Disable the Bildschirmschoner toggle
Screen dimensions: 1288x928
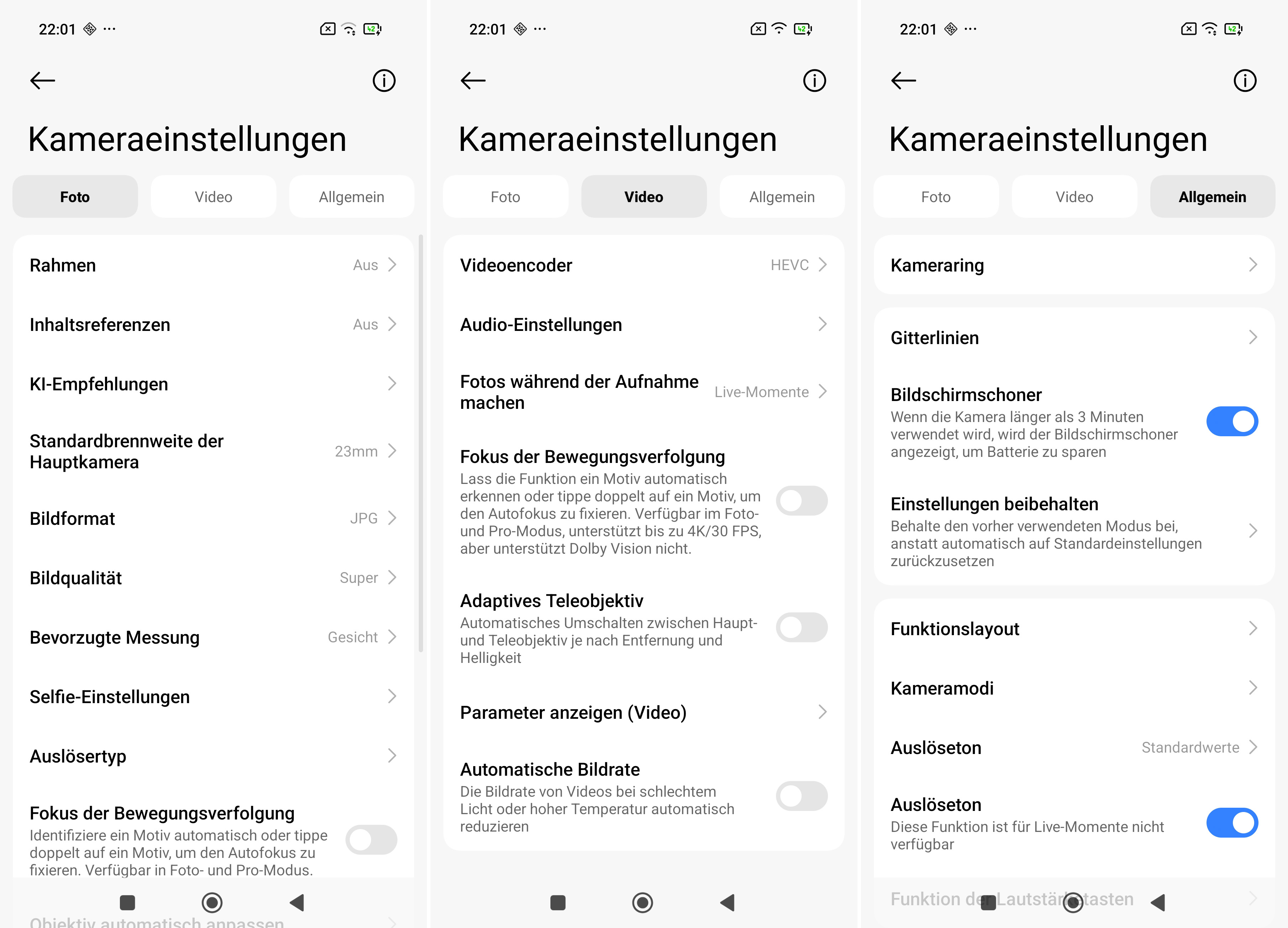click(x=1231, y=421)
